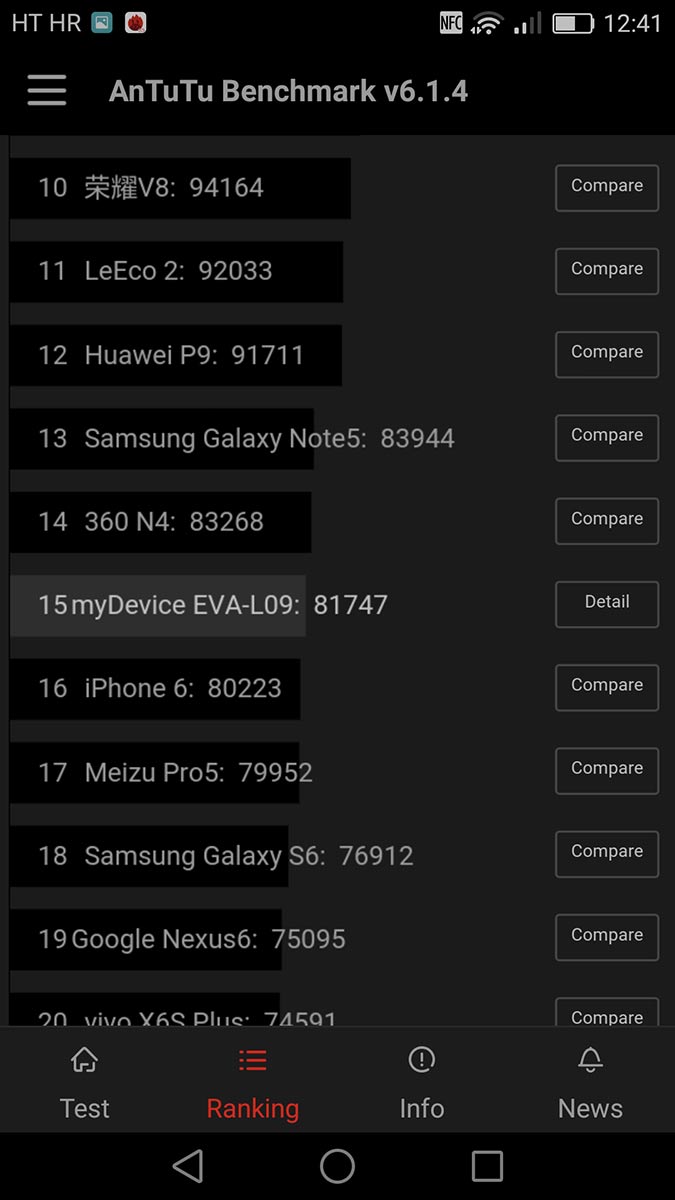The image size is (675, 1200).
Task: Open the hamburger drawer menu
Action: tap(47, 91)
